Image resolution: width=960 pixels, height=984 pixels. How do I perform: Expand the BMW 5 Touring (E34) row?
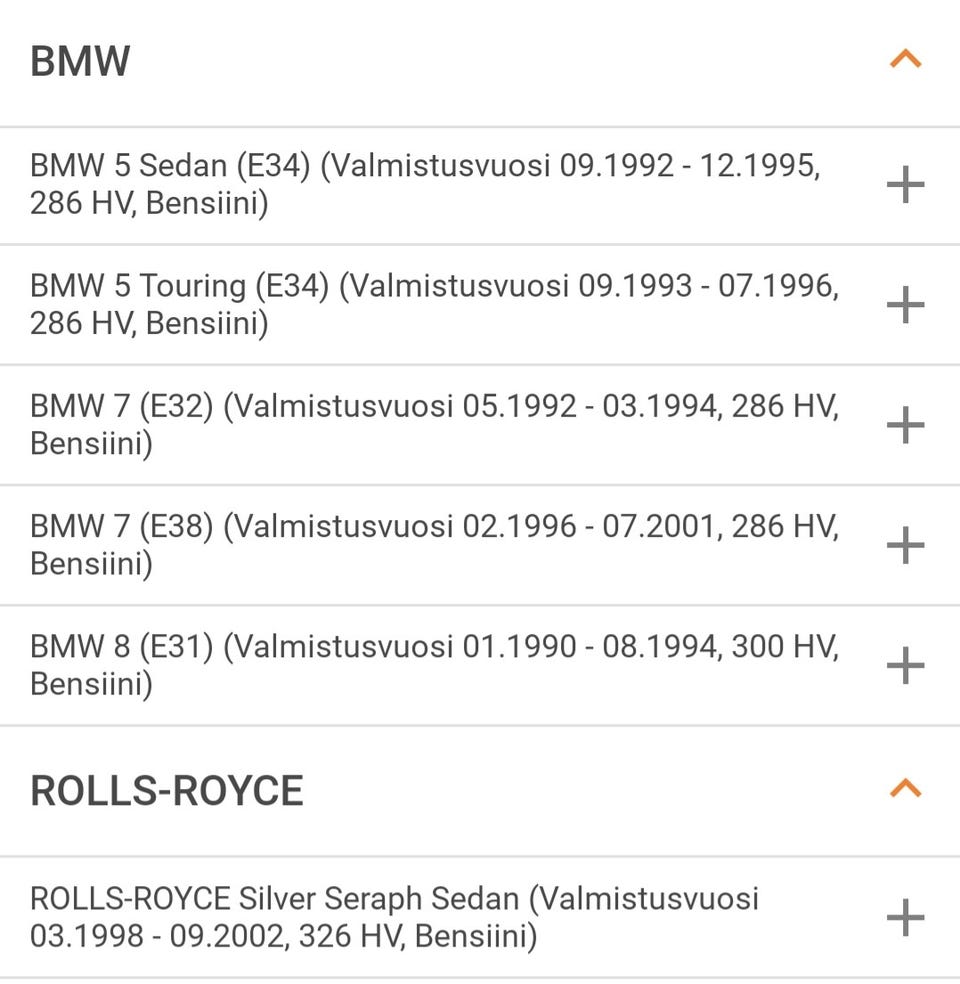pyautogui.click(x=905, y=305)
